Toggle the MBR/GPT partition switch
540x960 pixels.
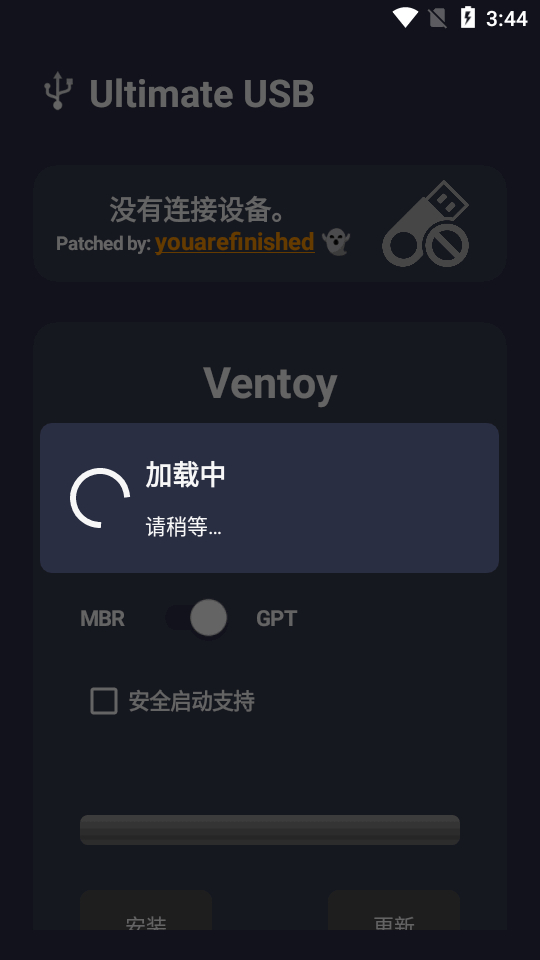(197, 618)
